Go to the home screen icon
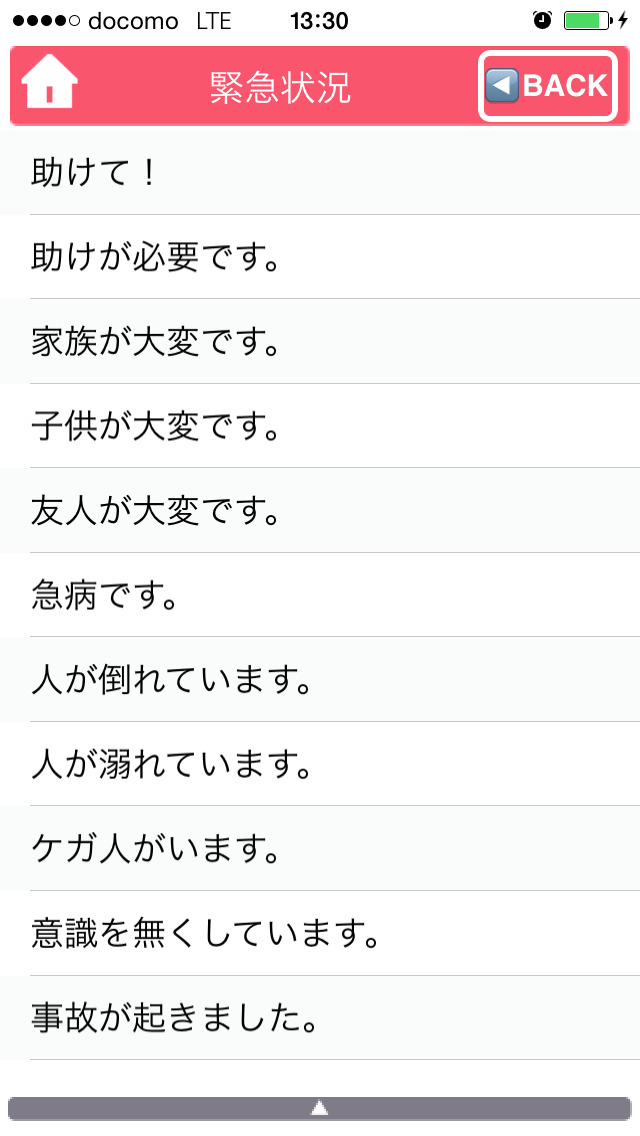Image resolution: width=640 pixels, height=1136 pixels. click(49, 83)
